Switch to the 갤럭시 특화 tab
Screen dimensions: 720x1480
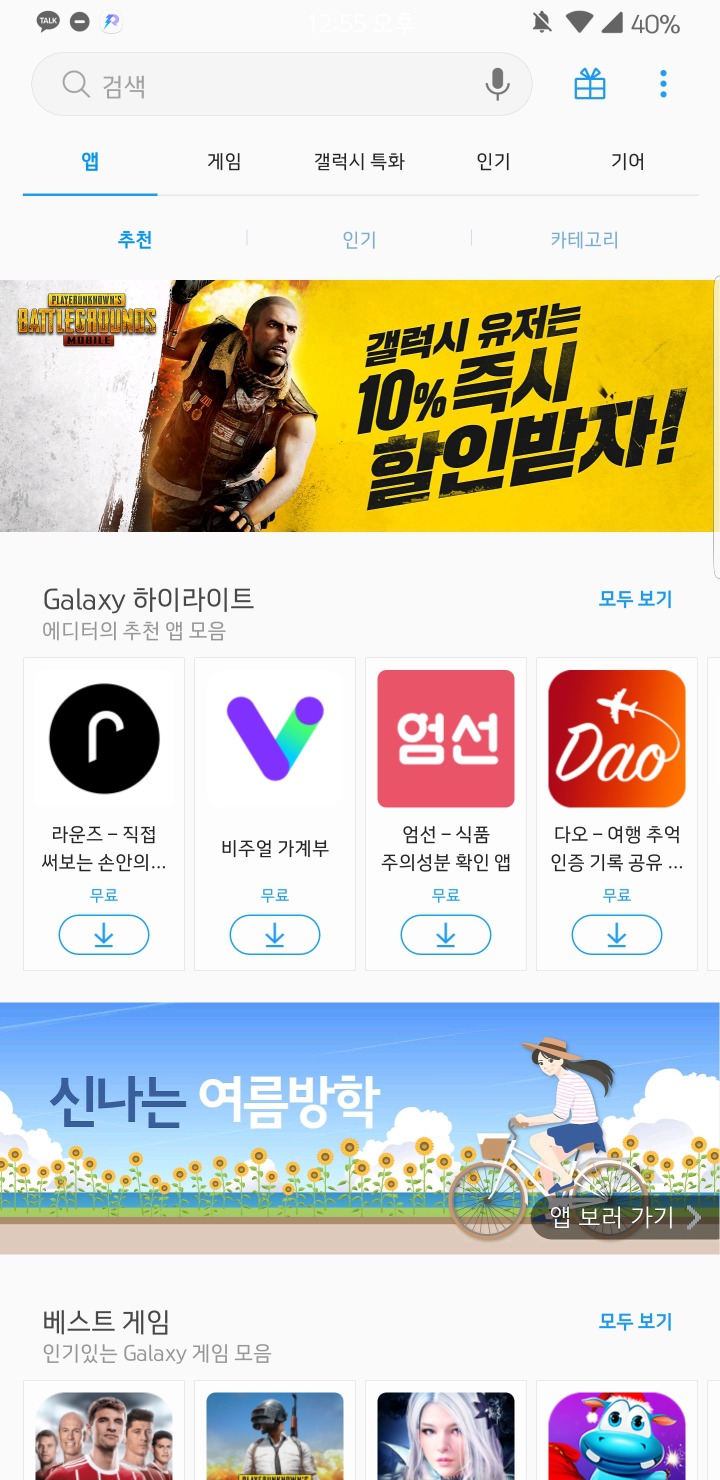[x=359, y=161]
